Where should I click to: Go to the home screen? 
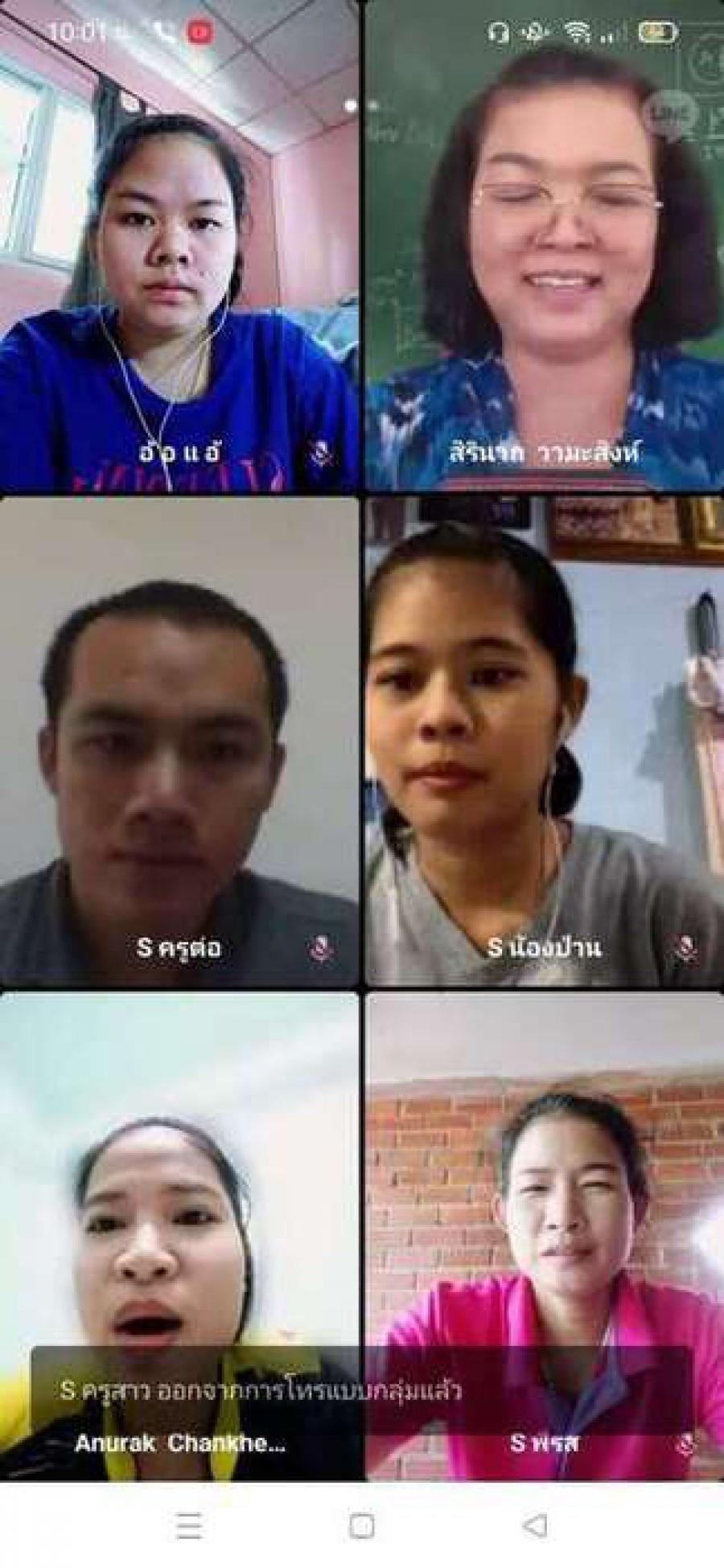click(362, 1525)
